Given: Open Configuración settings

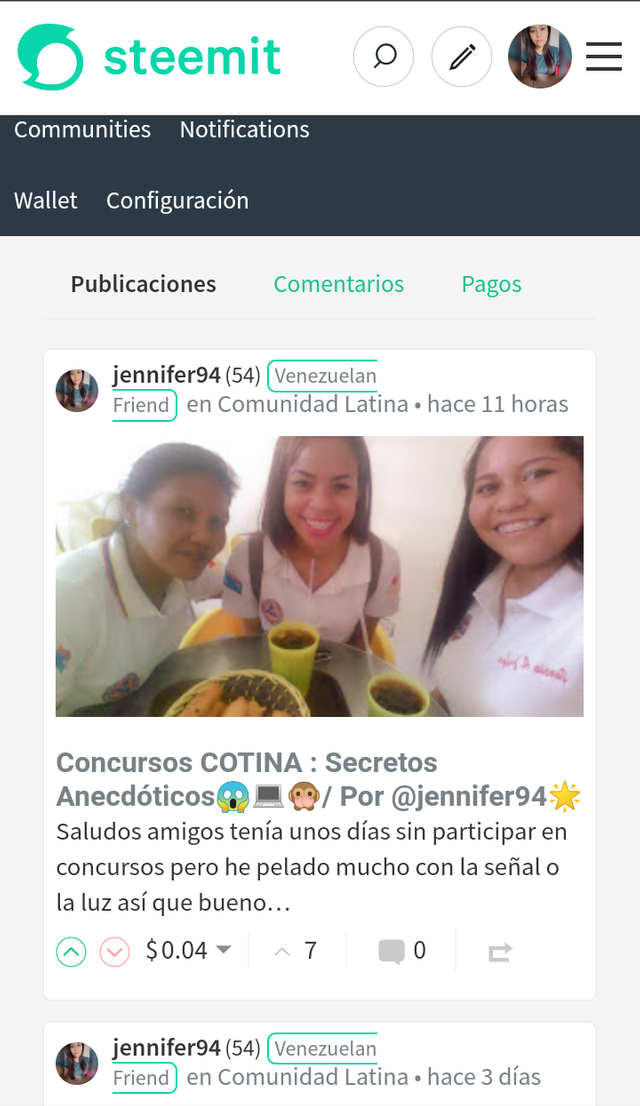Looking at the screenshot, I should coord(177,200).
